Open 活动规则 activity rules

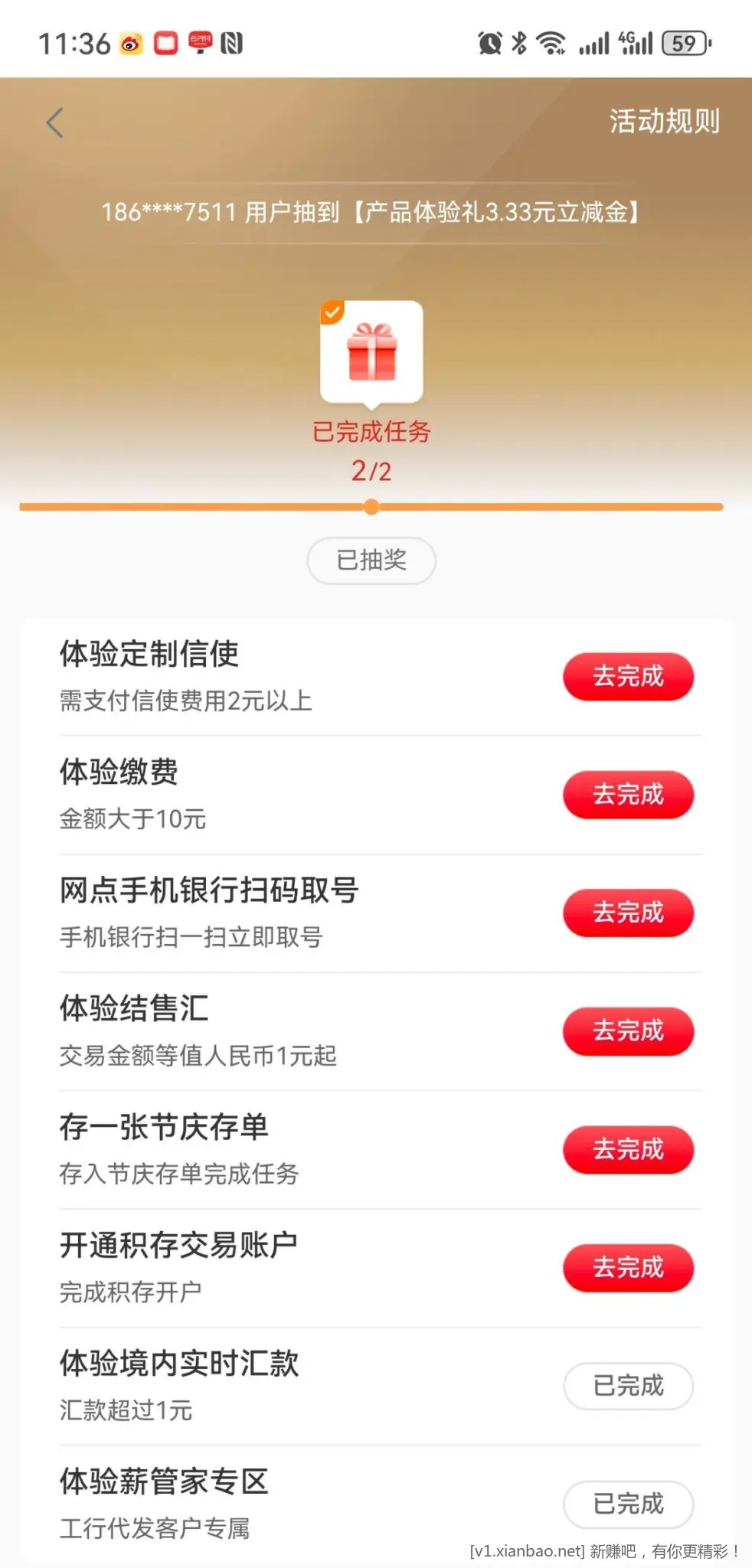[x=664, y=122]
